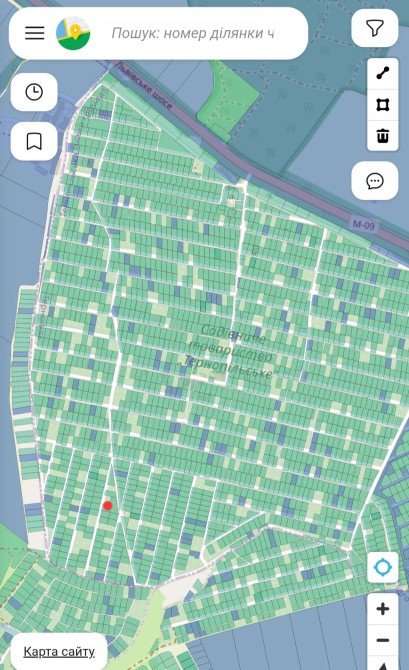The image size is (409, 670).
Task: Open the map filter options
Action: coord(375,28)
